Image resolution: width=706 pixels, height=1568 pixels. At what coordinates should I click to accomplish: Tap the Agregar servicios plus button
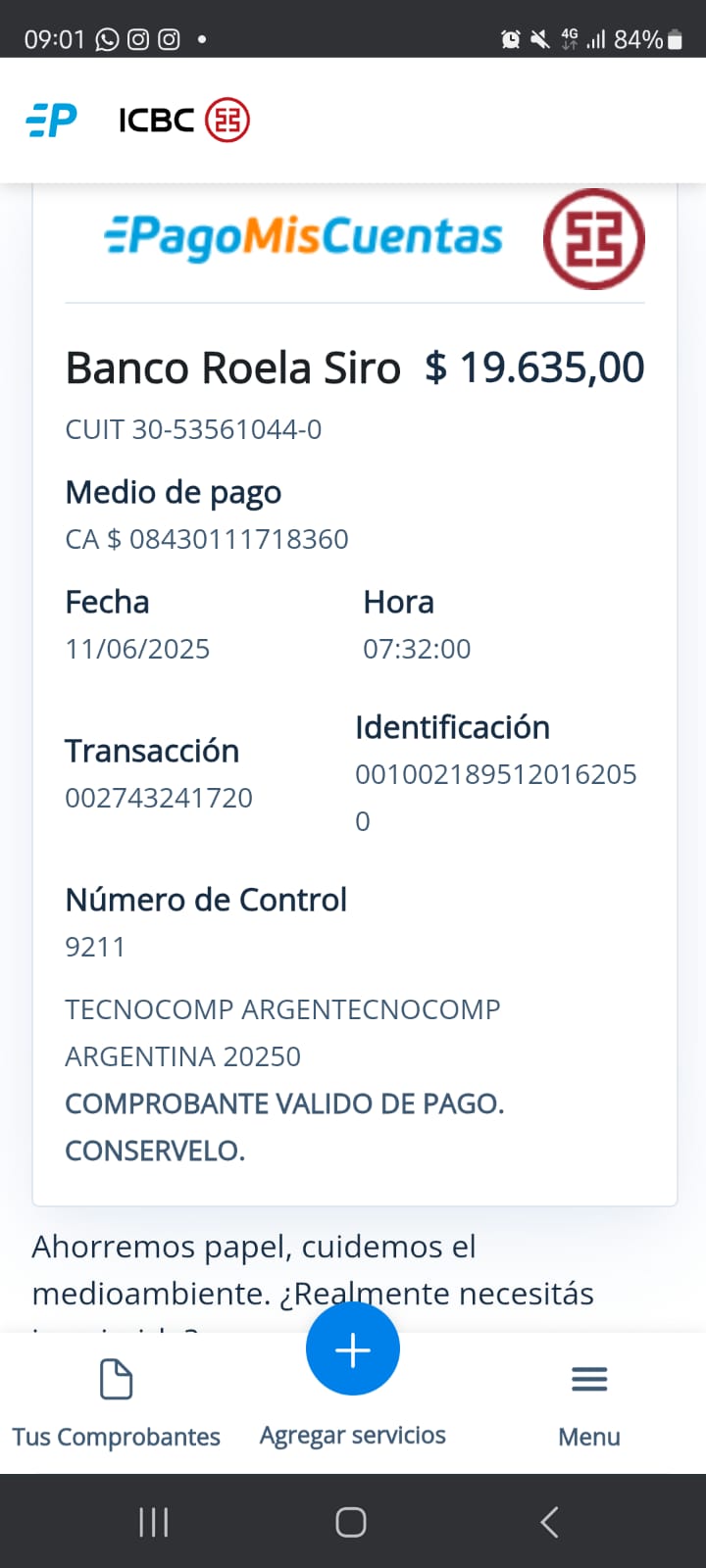pos(353,1349)
